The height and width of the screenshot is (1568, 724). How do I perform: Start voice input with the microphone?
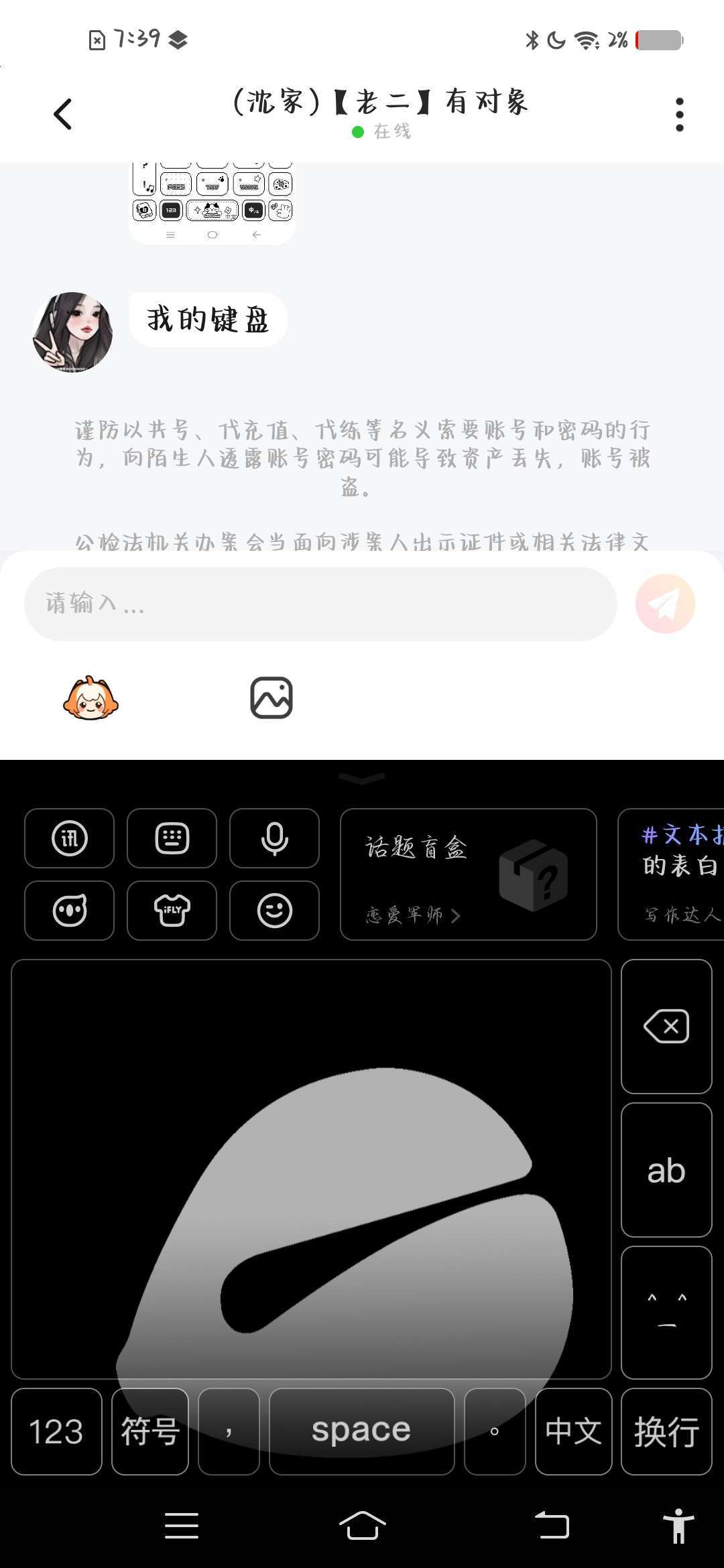[275, 838]
